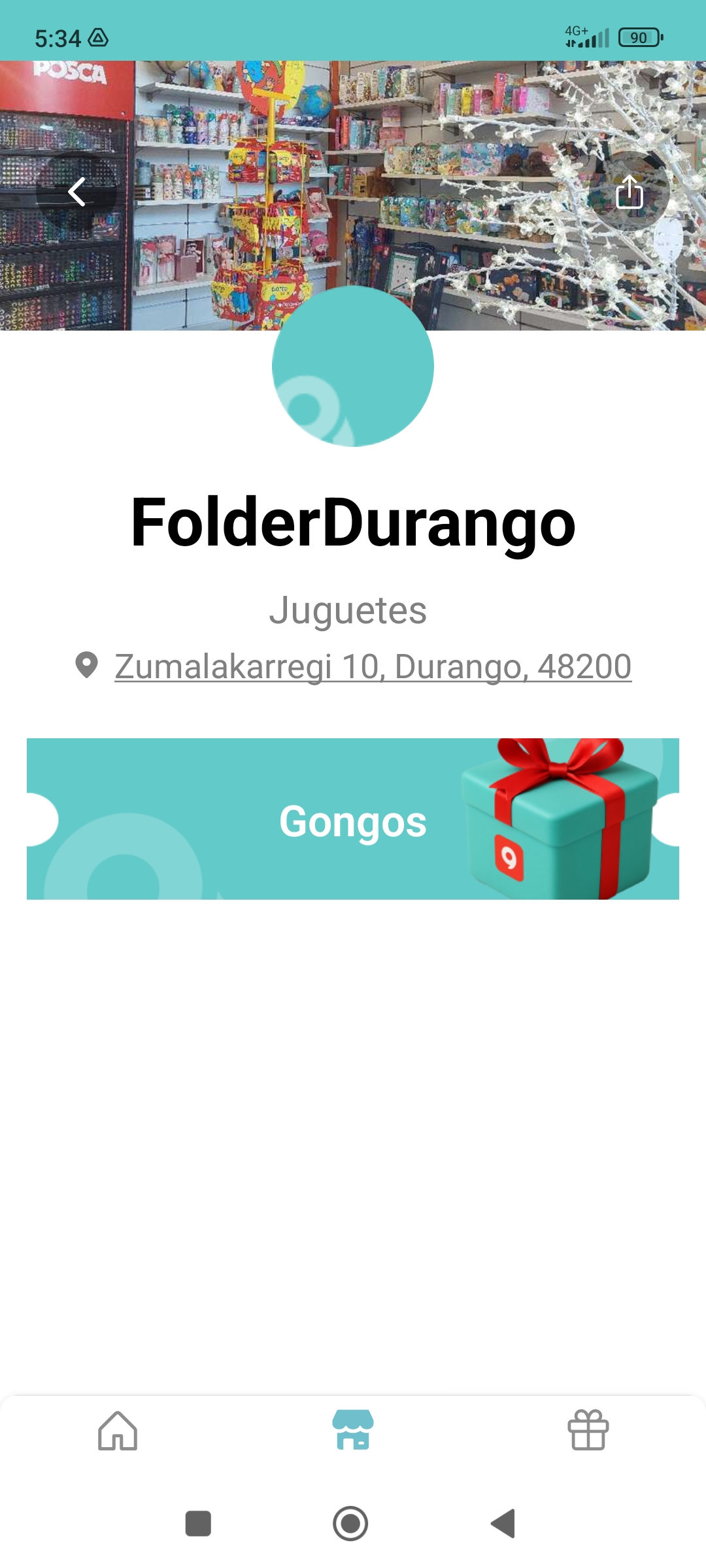
Task: Tap the system back button
Action: pos(503,1524)
